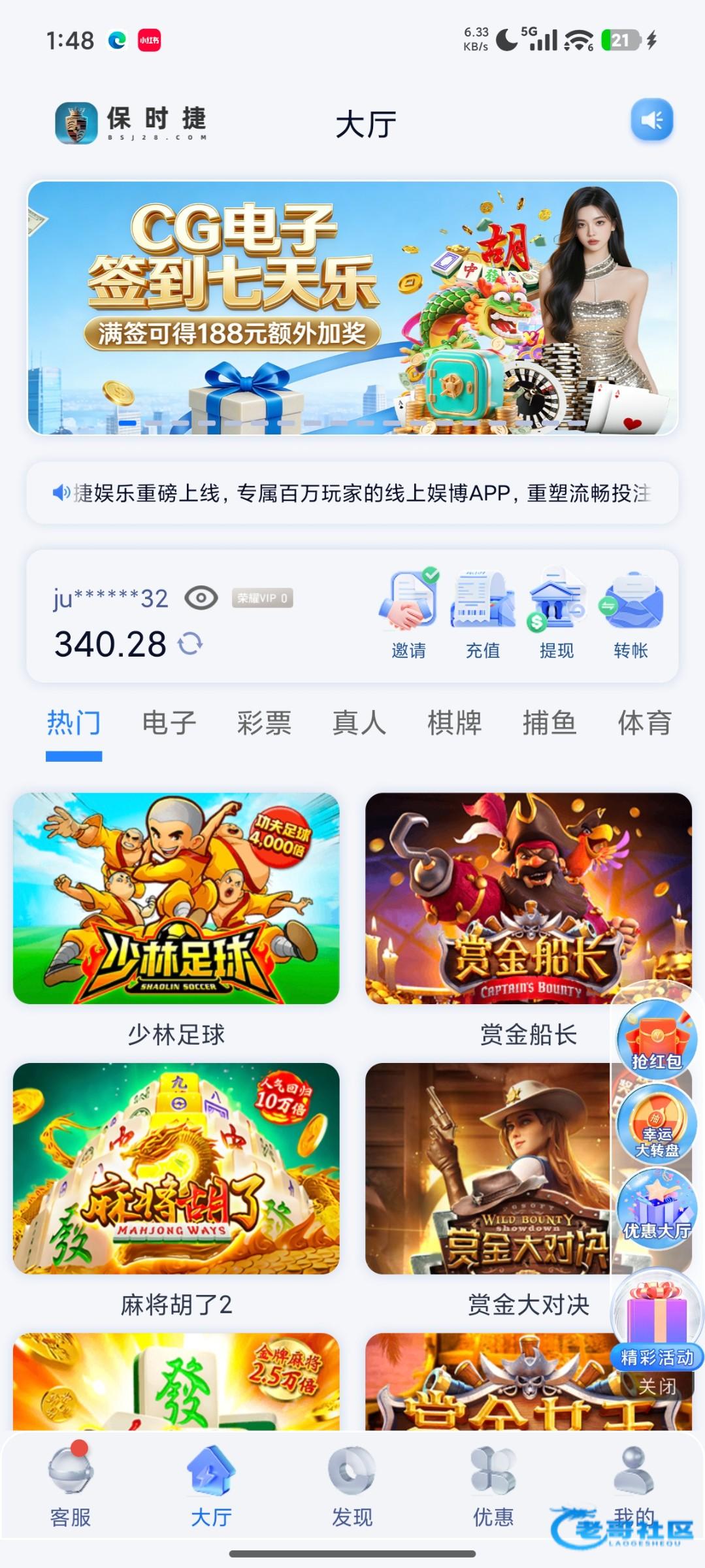Tap the speaker sound icon in header
Image resolution: width=705 pixels, height=1568 pixels.
pos(651,120)
